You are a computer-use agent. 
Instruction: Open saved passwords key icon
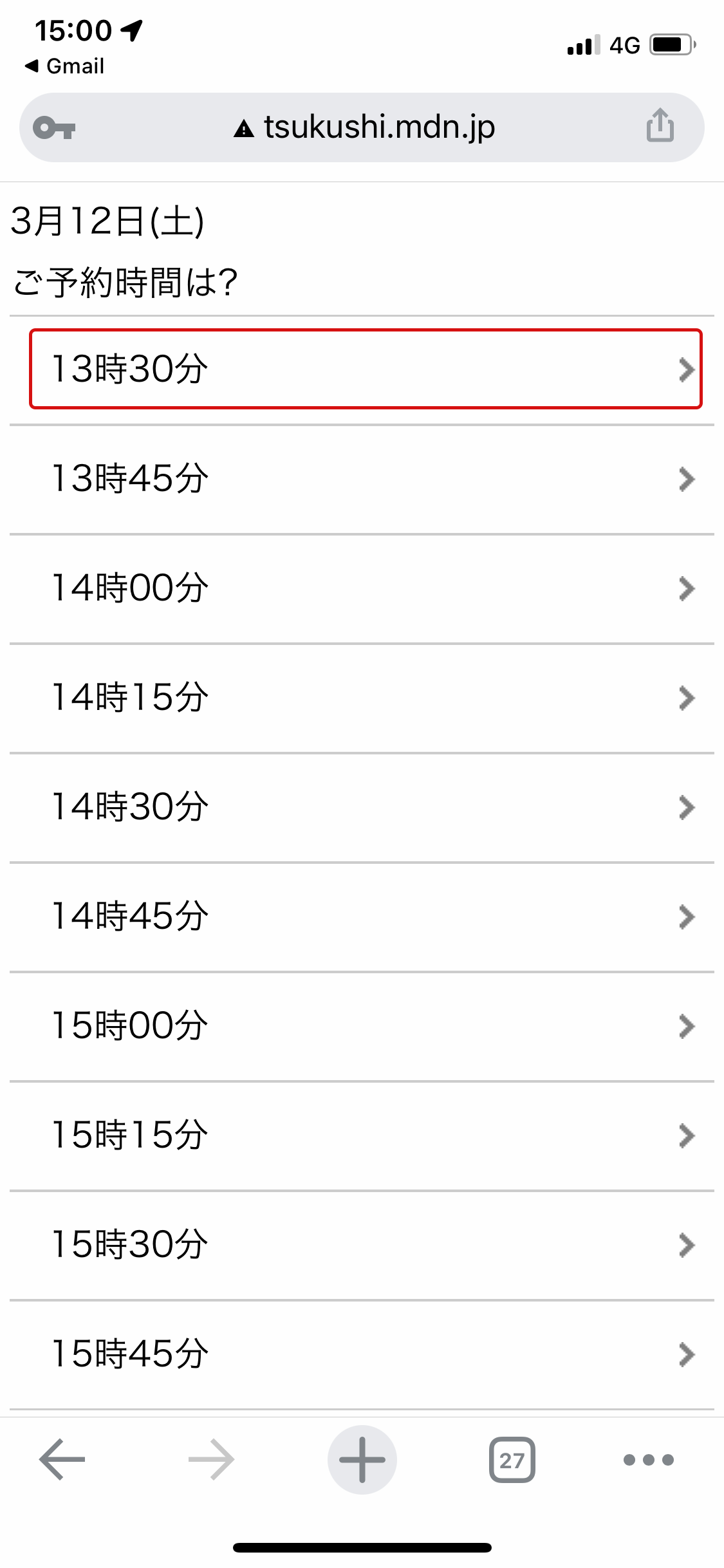tap(54, 128)
